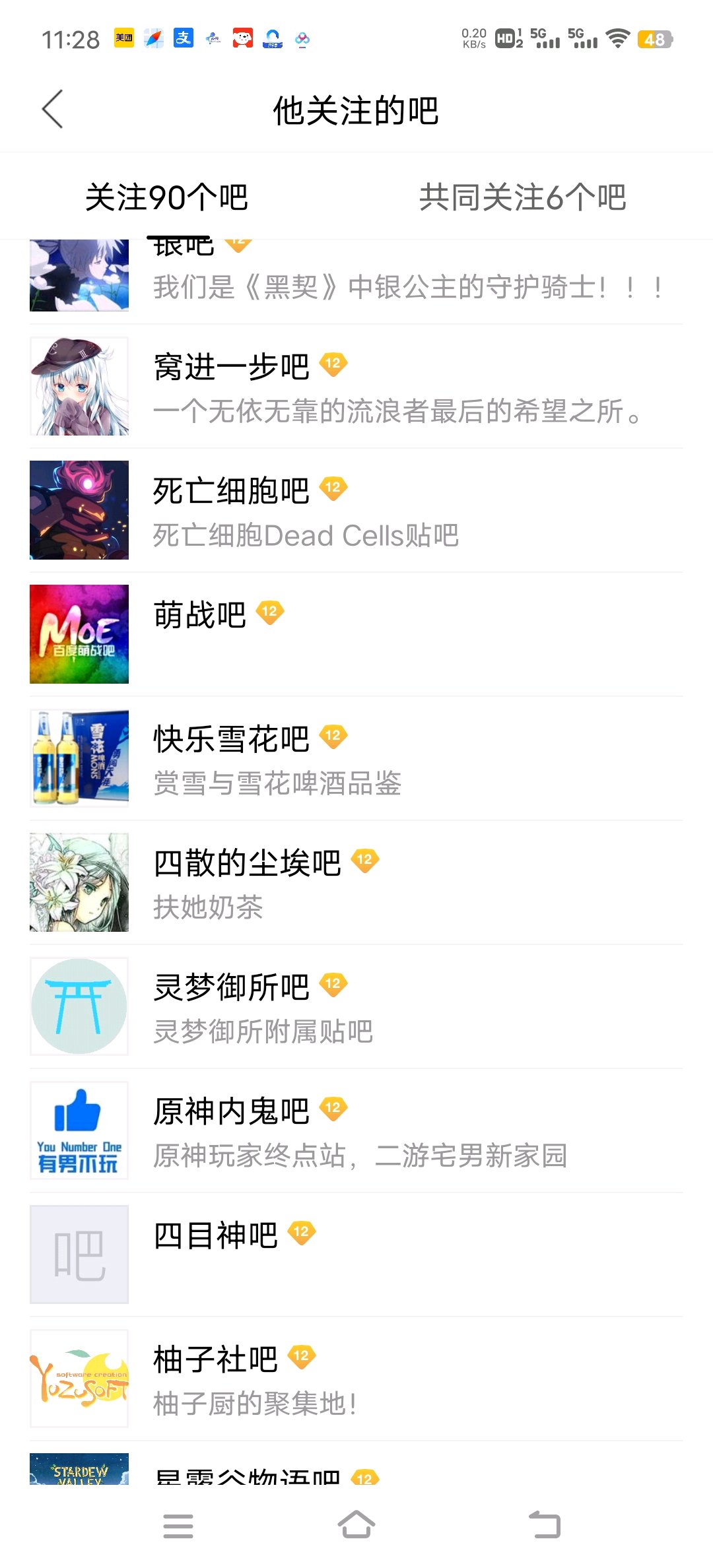Open 四散的尘埃吧

356,883
